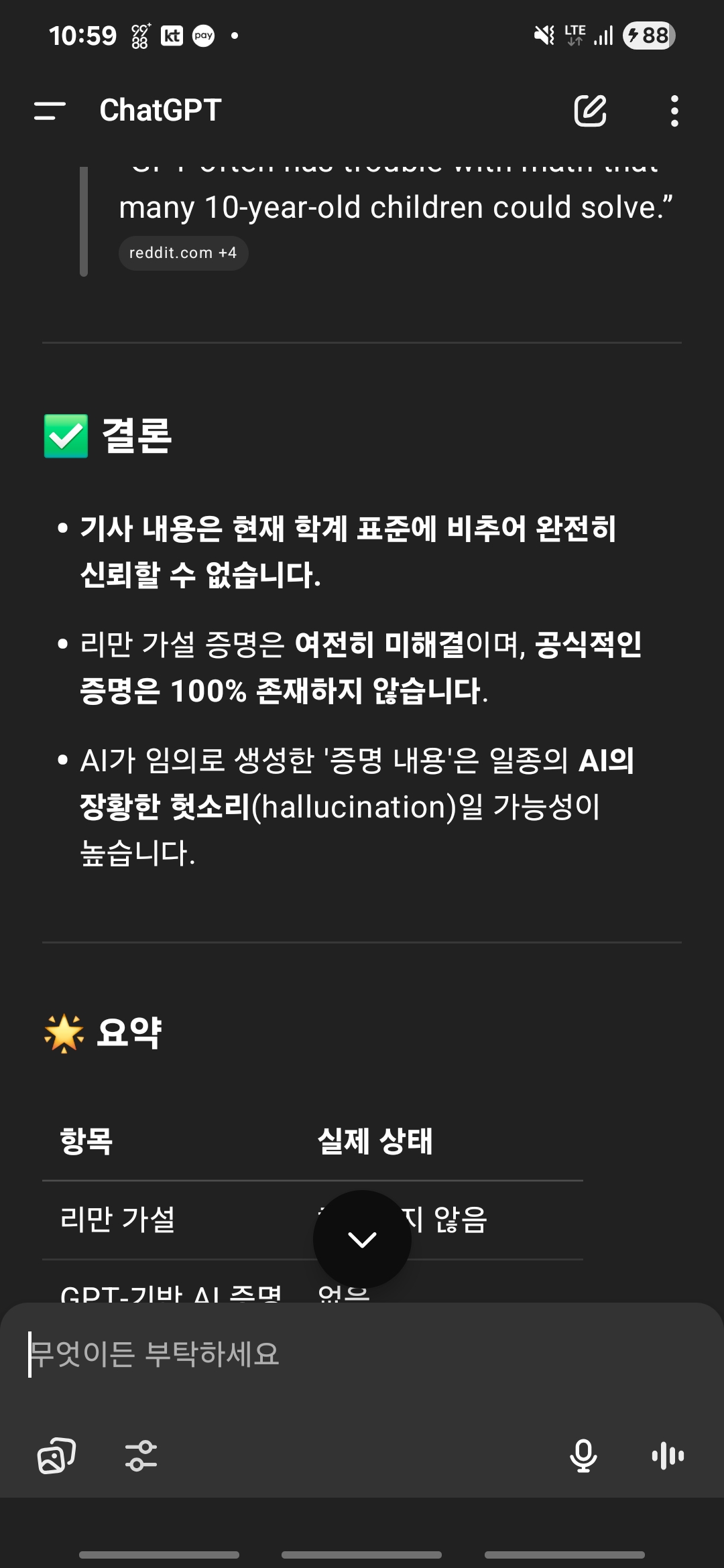This screenshot has height=1568, width=724.
Task: Open the sidebar drawer menu
Action: pos(50,111)
